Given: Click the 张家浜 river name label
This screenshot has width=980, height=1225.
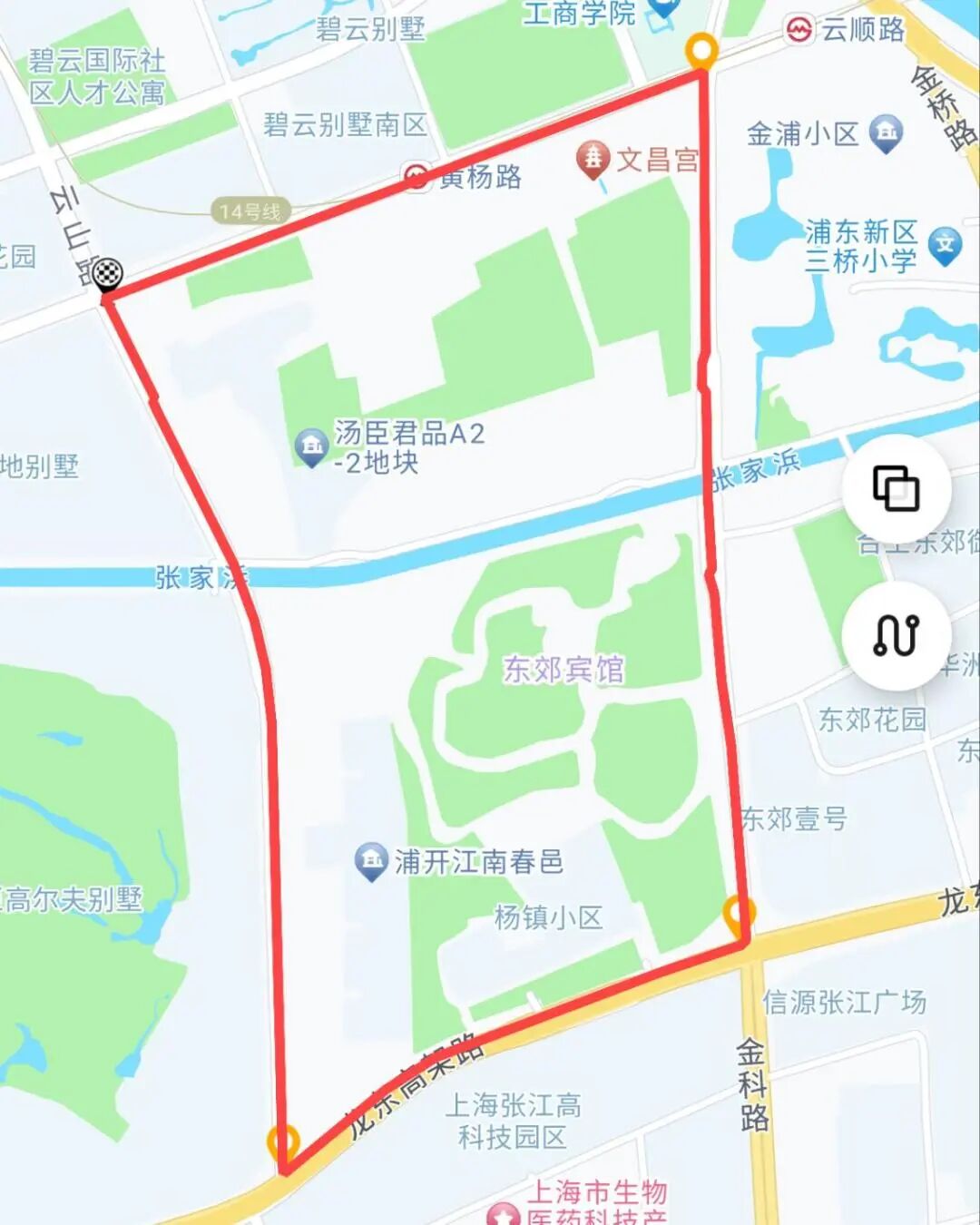Looking at the screenshot, I should (201, 578).
